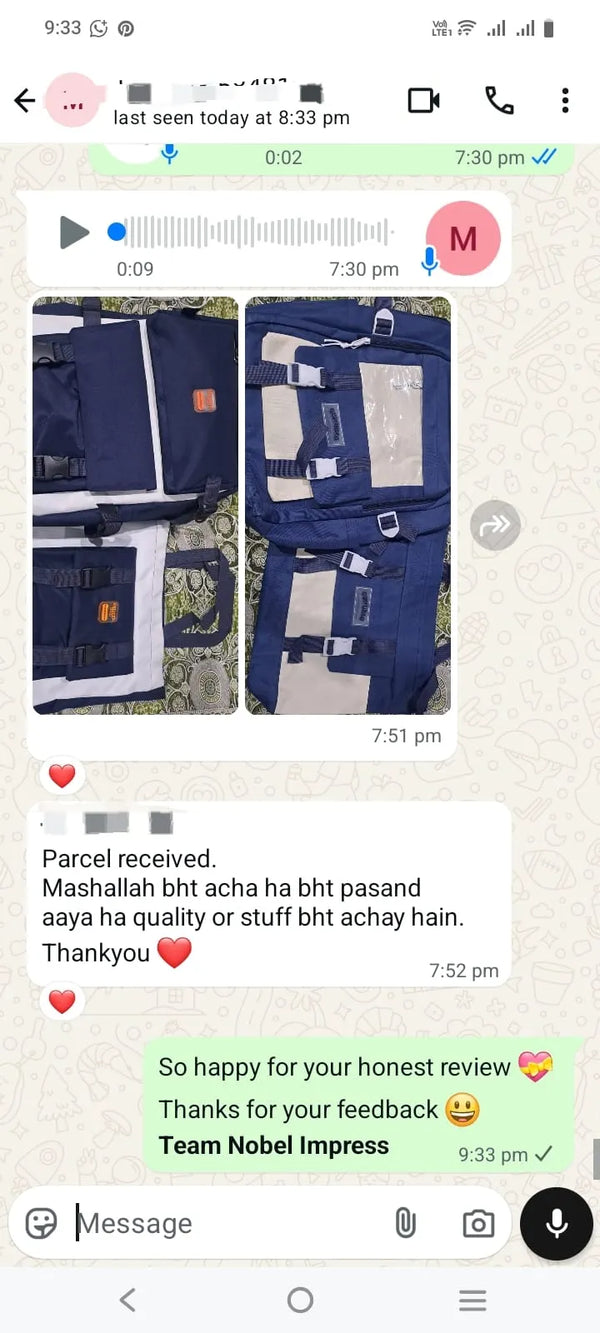Open the second backpack photo
The width and height of the screenshot is (600, 1333).
[348, 505]
